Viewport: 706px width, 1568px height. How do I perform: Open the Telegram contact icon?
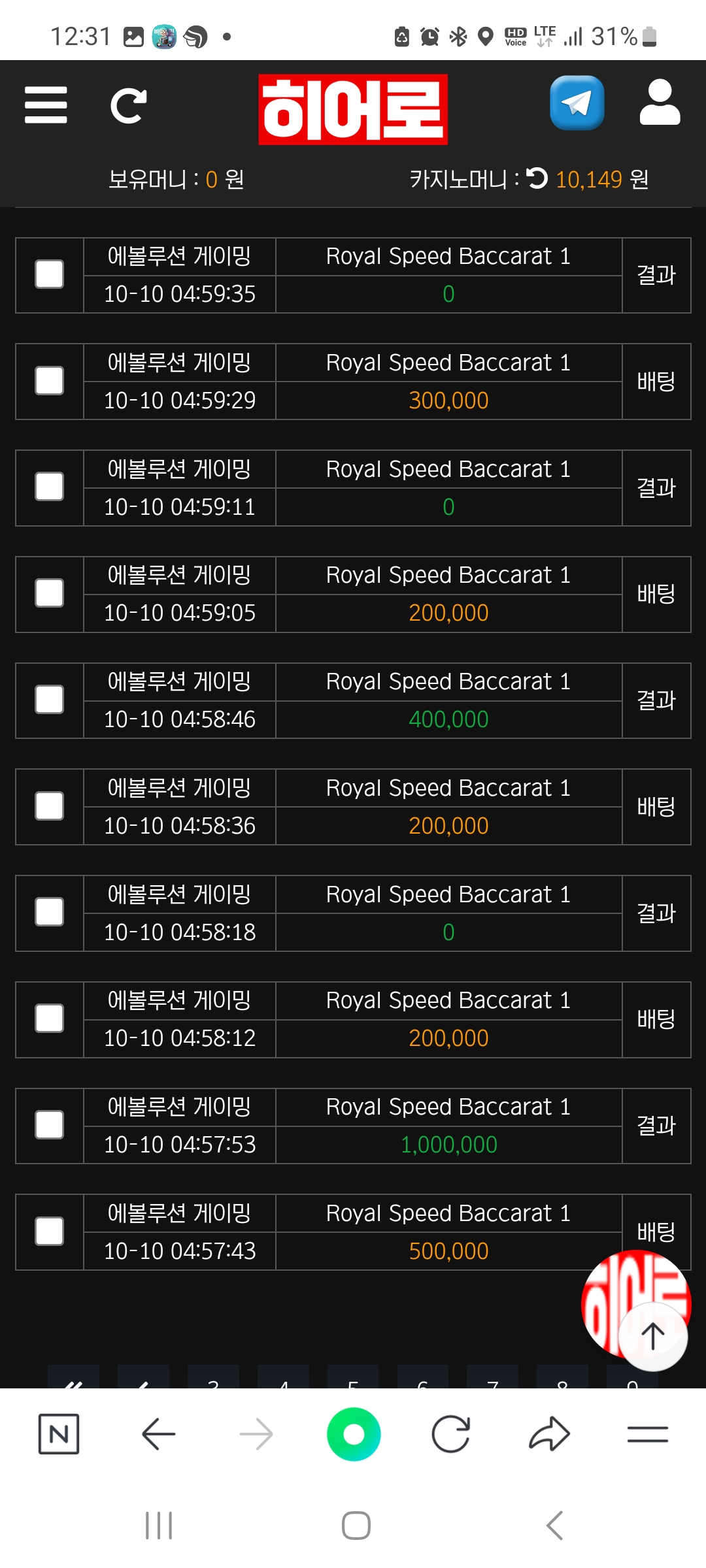[577, 103]
